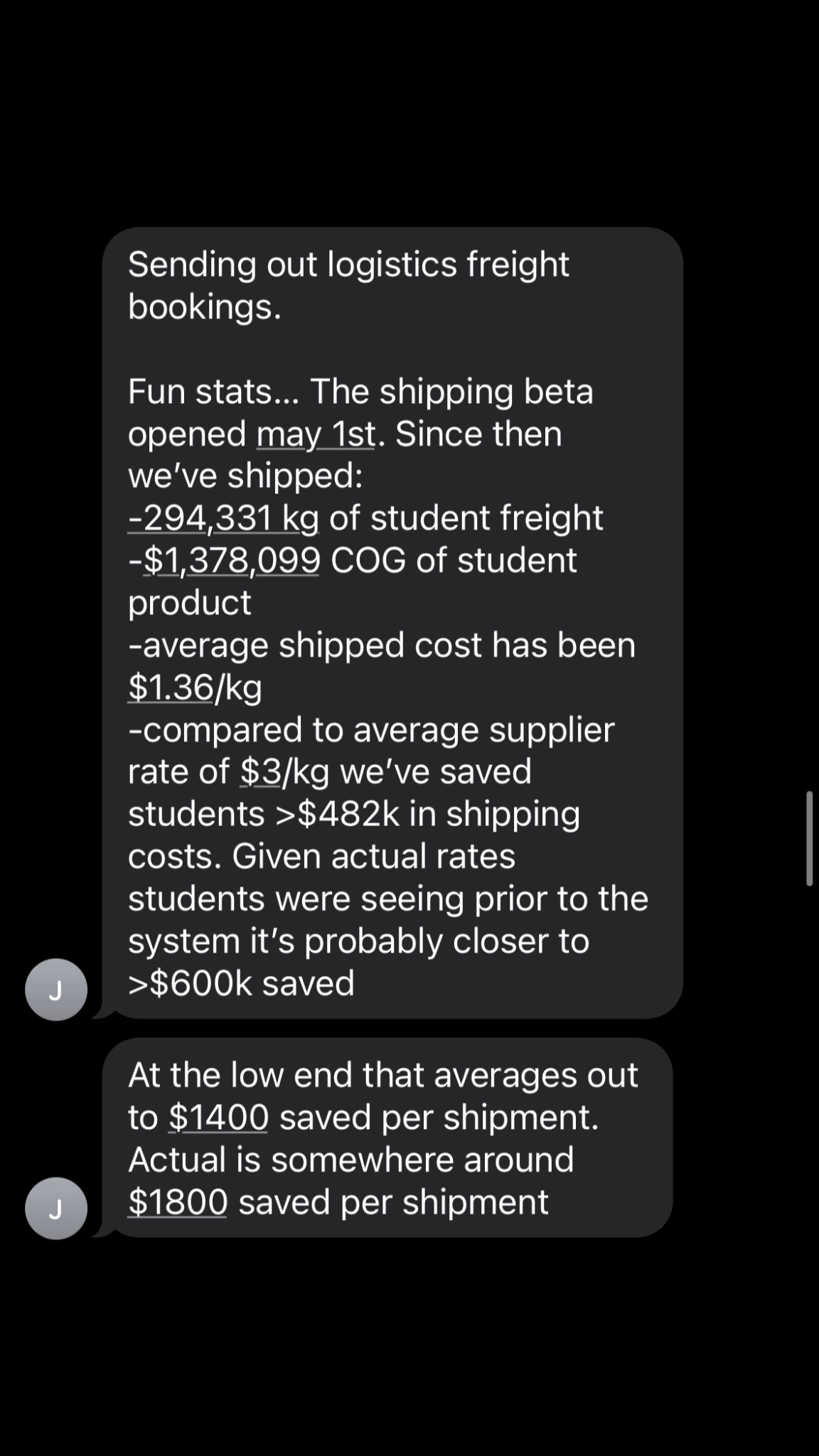View J's contact avatar beside the "$1800 saved" message
Screen dimensions: 819x1456
click(56, 1209)
